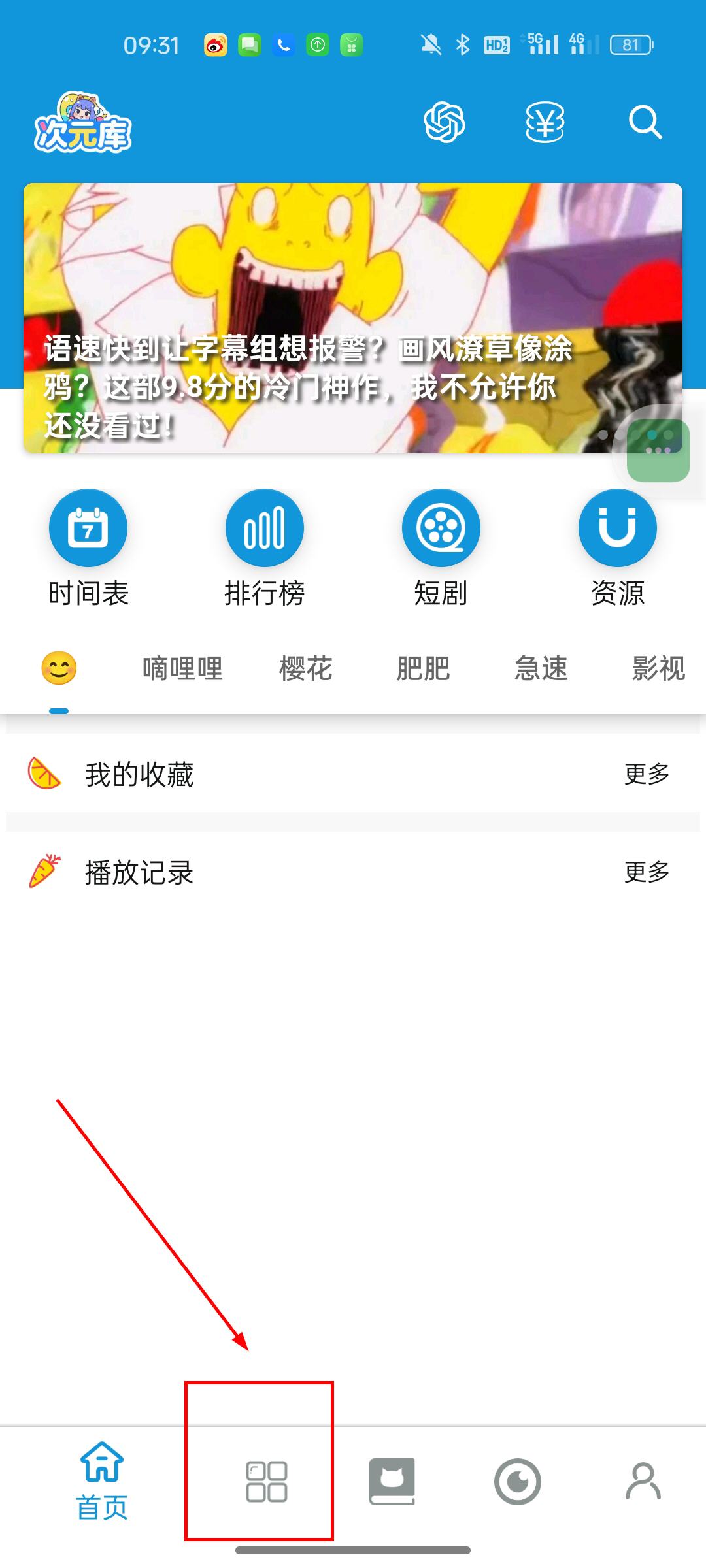The image size is (706, 1568).
Task: Tap the yen coin icon
Action: [545, 123]
